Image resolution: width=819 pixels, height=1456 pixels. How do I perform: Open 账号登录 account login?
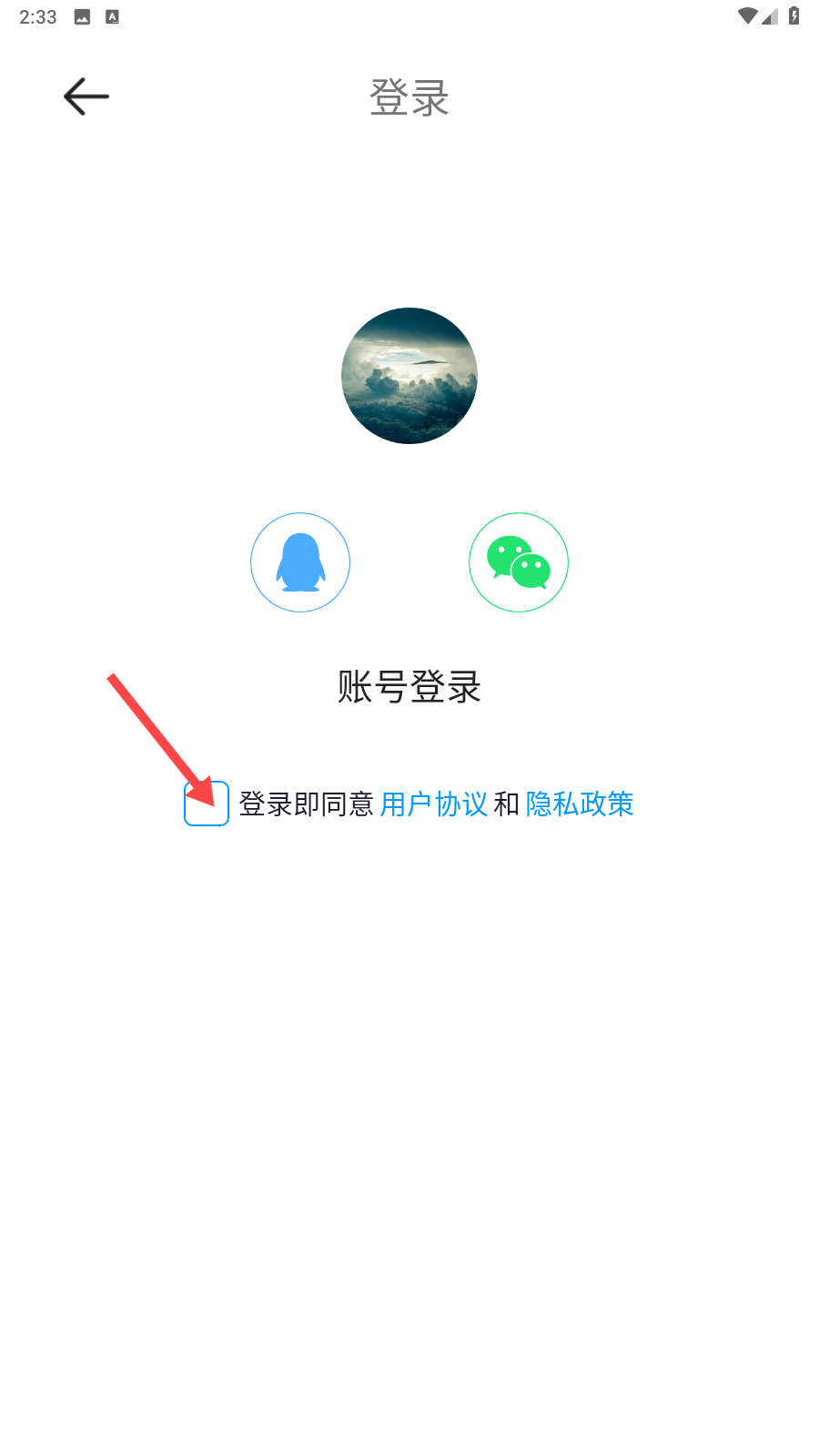pos(409,687)
